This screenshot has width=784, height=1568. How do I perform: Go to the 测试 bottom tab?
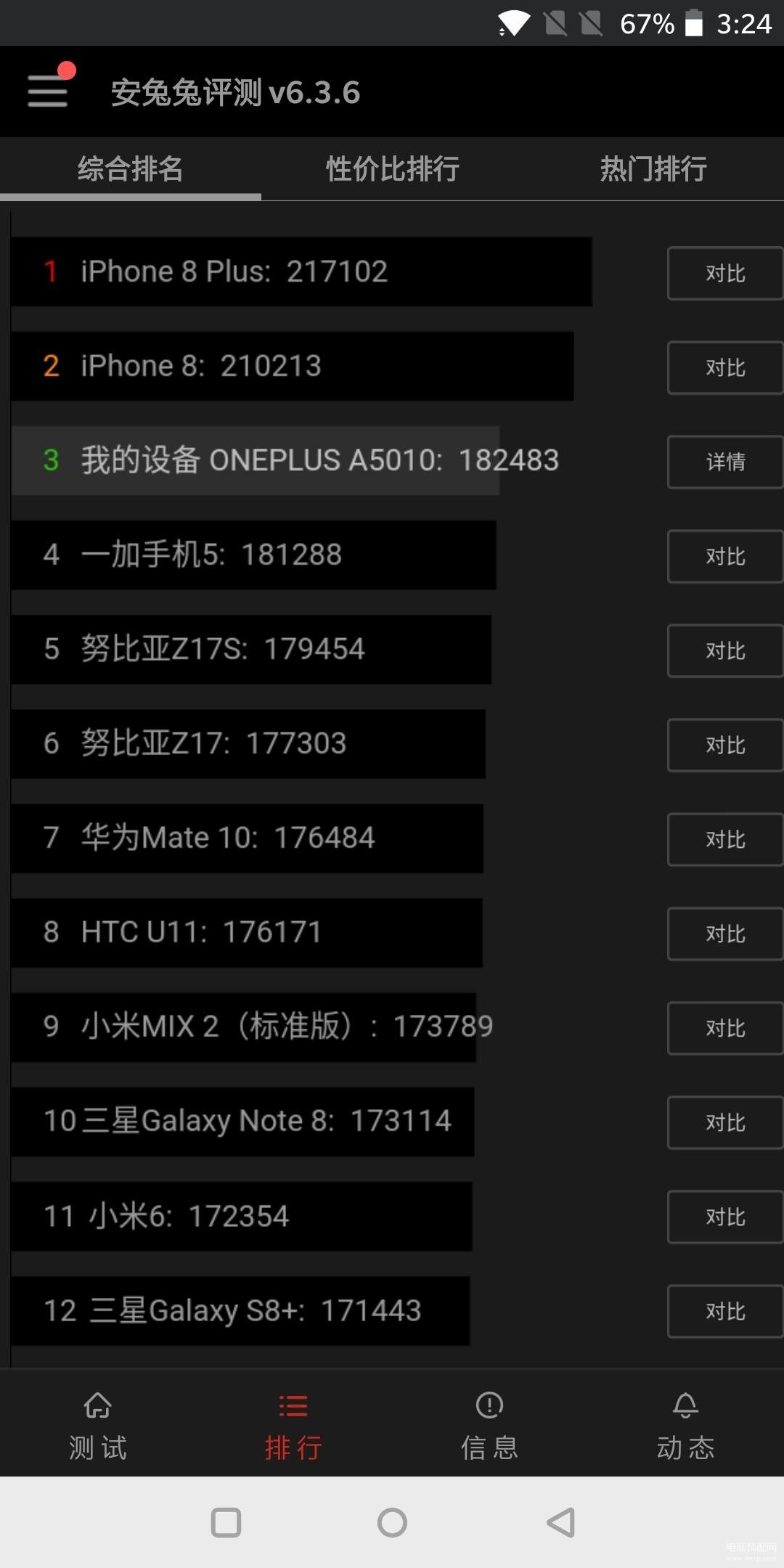[98, 1426]
